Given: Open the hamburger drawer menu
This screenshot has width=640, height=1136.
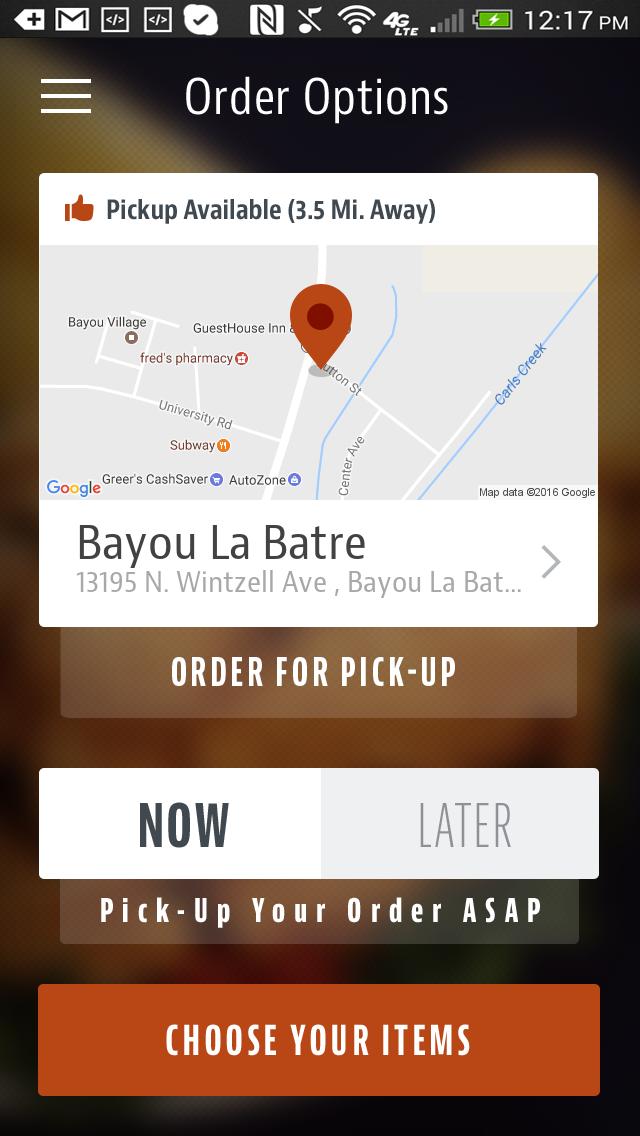Looking at the screenshot, I should [66, 96].
